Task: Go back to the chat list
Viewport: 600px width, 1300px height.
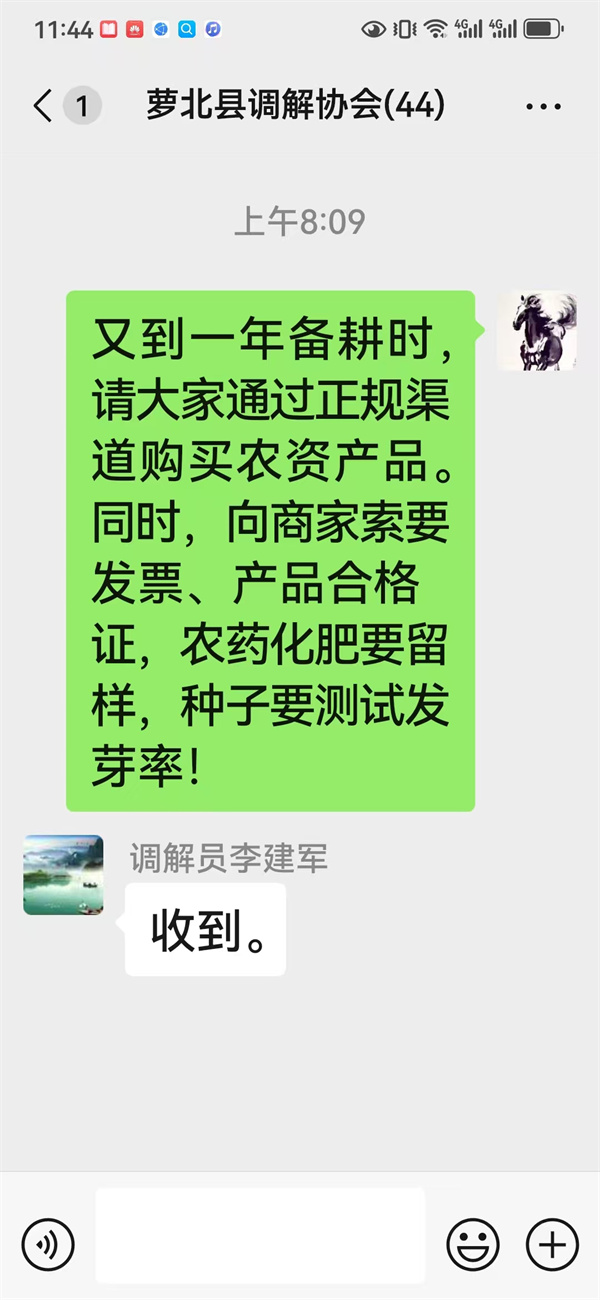Action: click(43, 105)
